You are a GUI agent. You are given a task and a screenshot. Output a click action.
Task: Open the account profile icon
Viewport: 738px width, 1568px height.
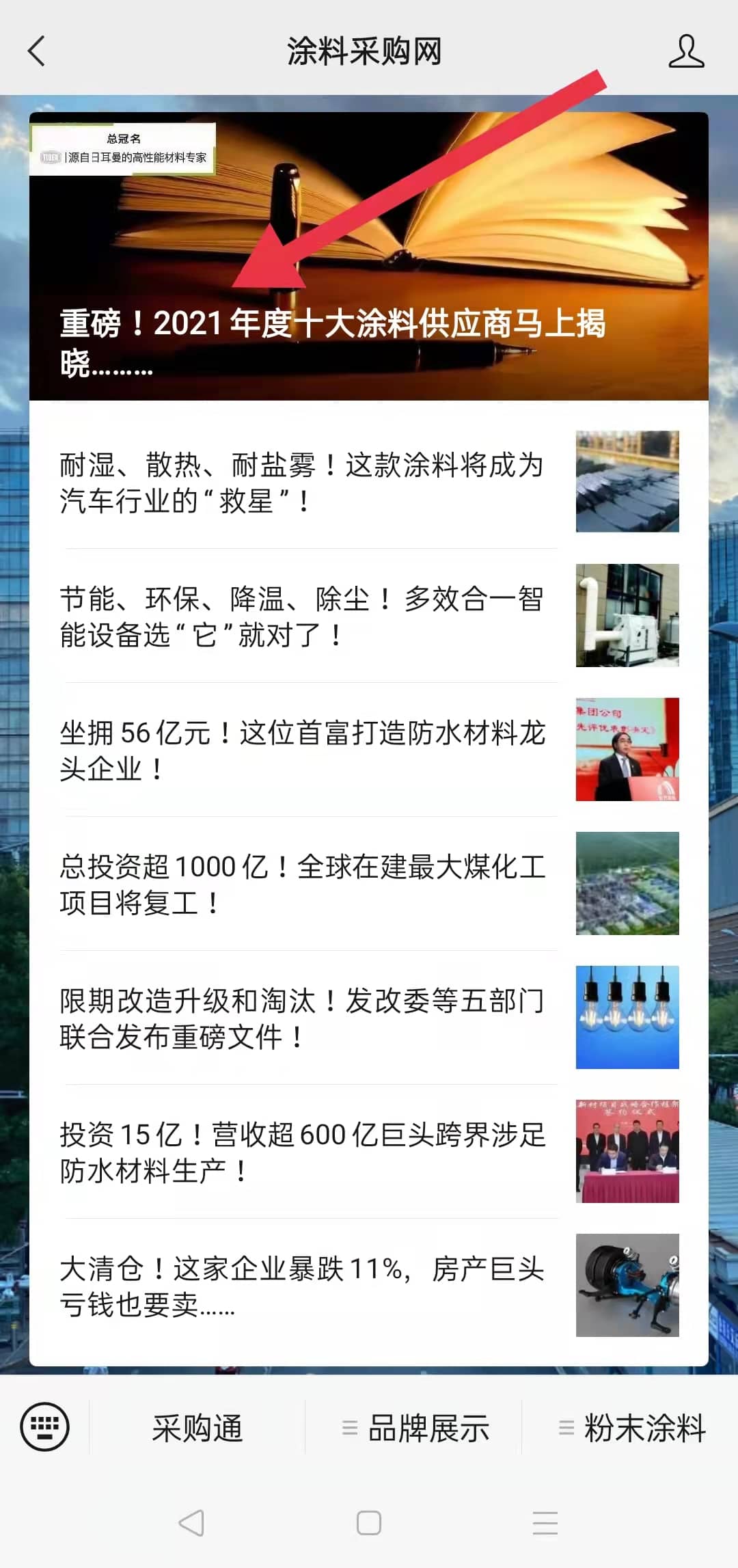[685, 51]
